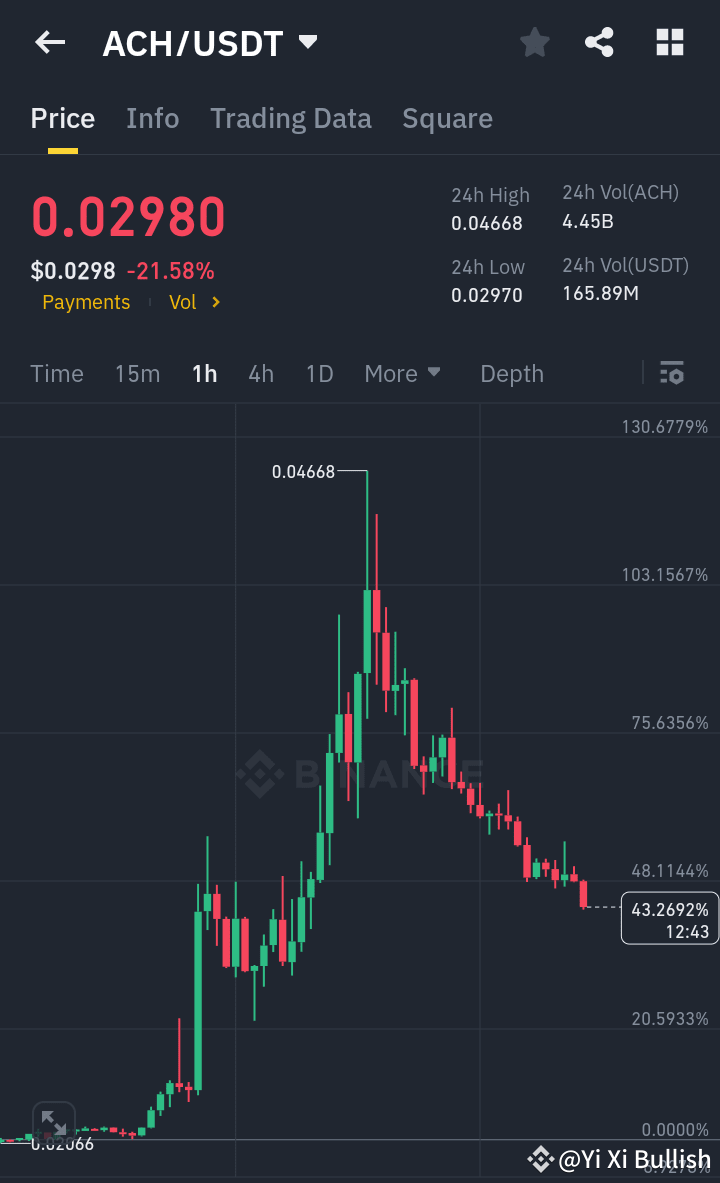Viewport: 720px width, 1183px height.
Task: Open the markets grid icon
Action: (668, 42)
